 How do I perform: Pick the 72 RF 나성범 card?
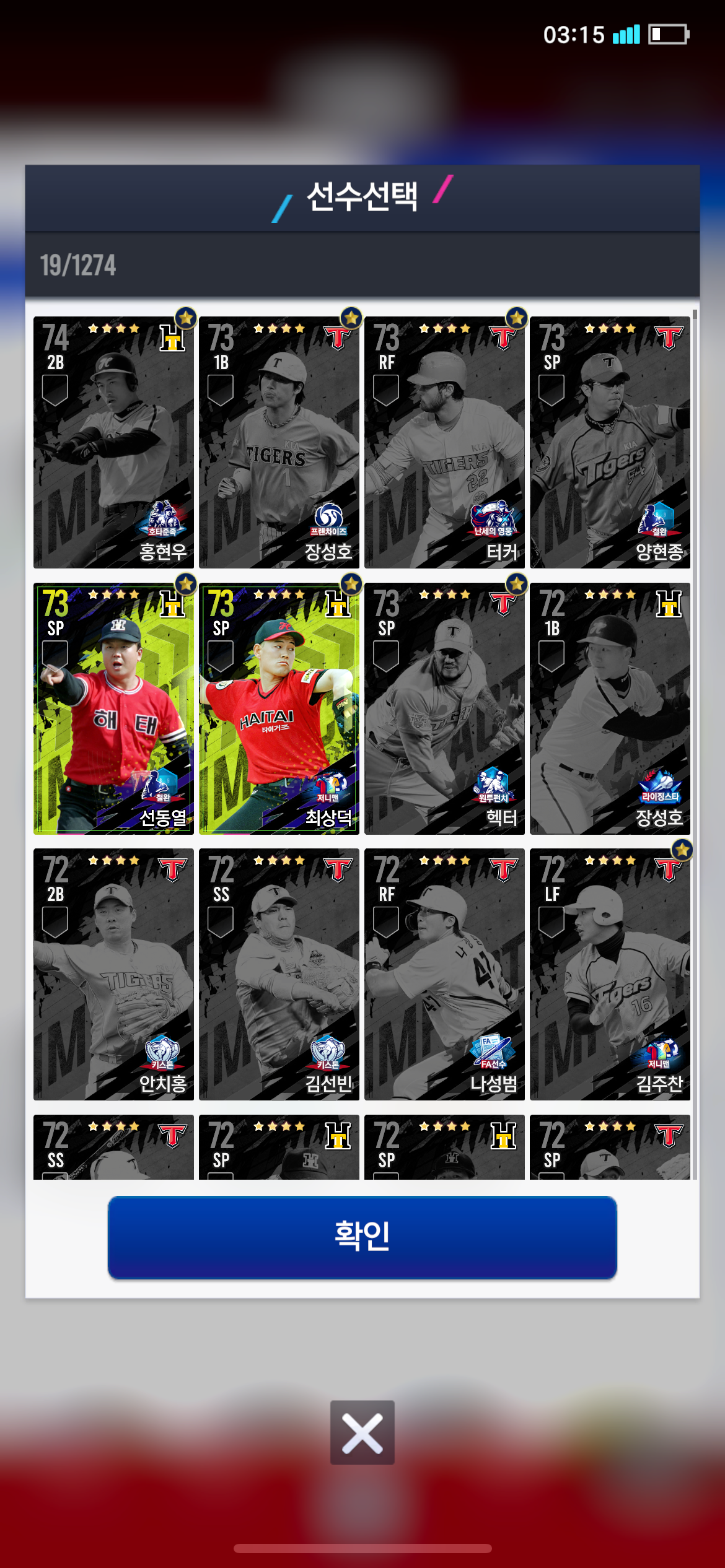[x=444, y=974]
